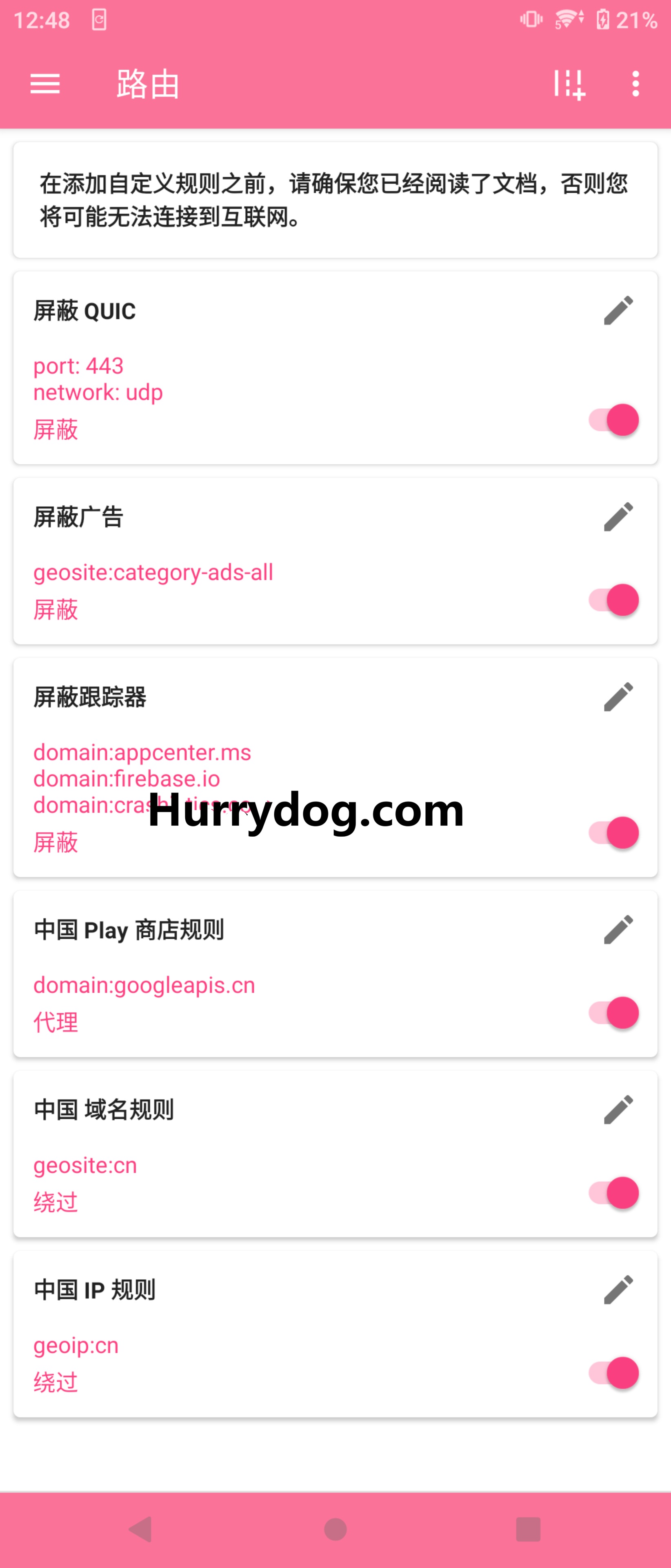Tap the system home button
Screen dimensions: 671x1568
click(x=335, y=1529)
